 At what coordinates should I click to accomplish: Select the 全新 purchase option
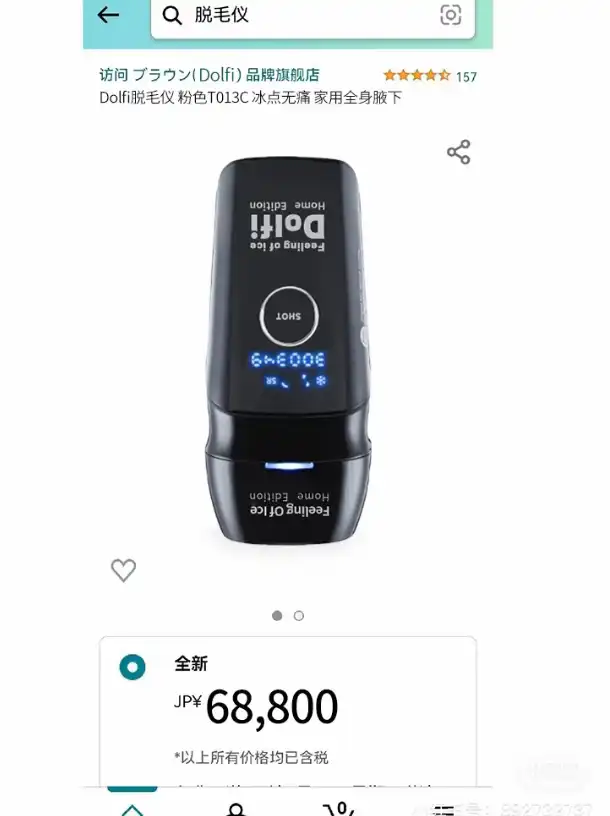[133, 667]
